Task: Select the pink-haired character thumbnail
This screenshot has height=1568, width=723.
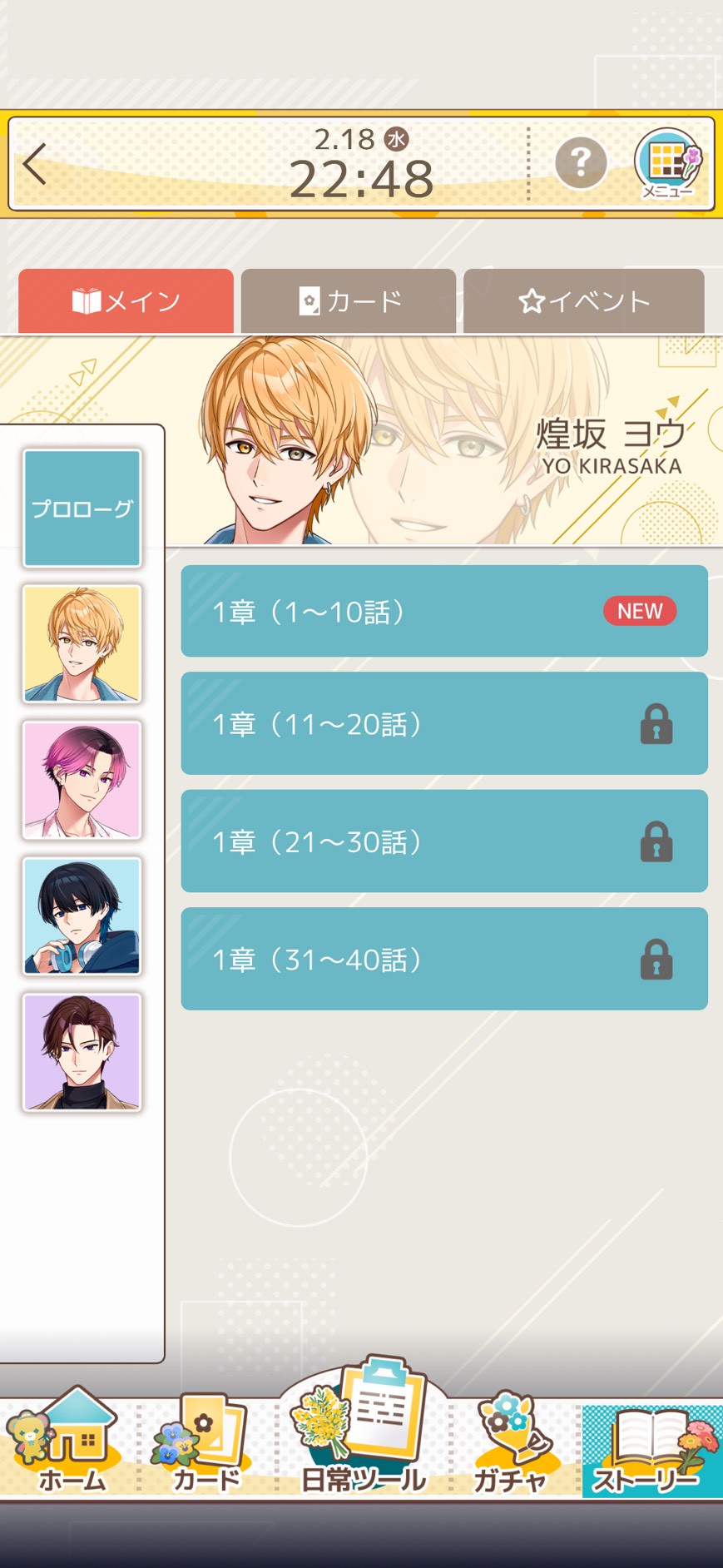Action: [x=82, y=779]
